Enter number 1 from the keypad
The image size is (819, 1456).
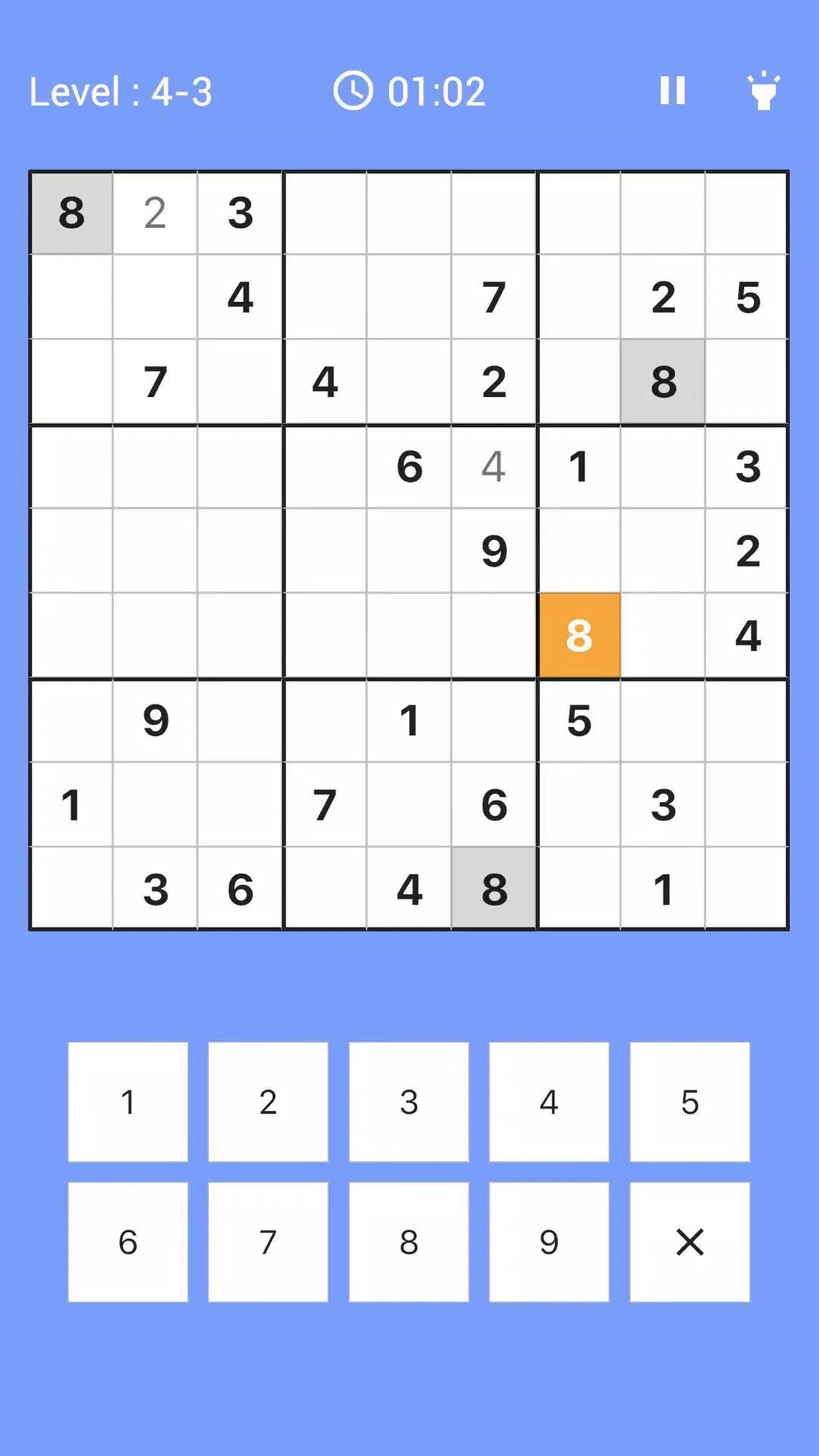128,1102
